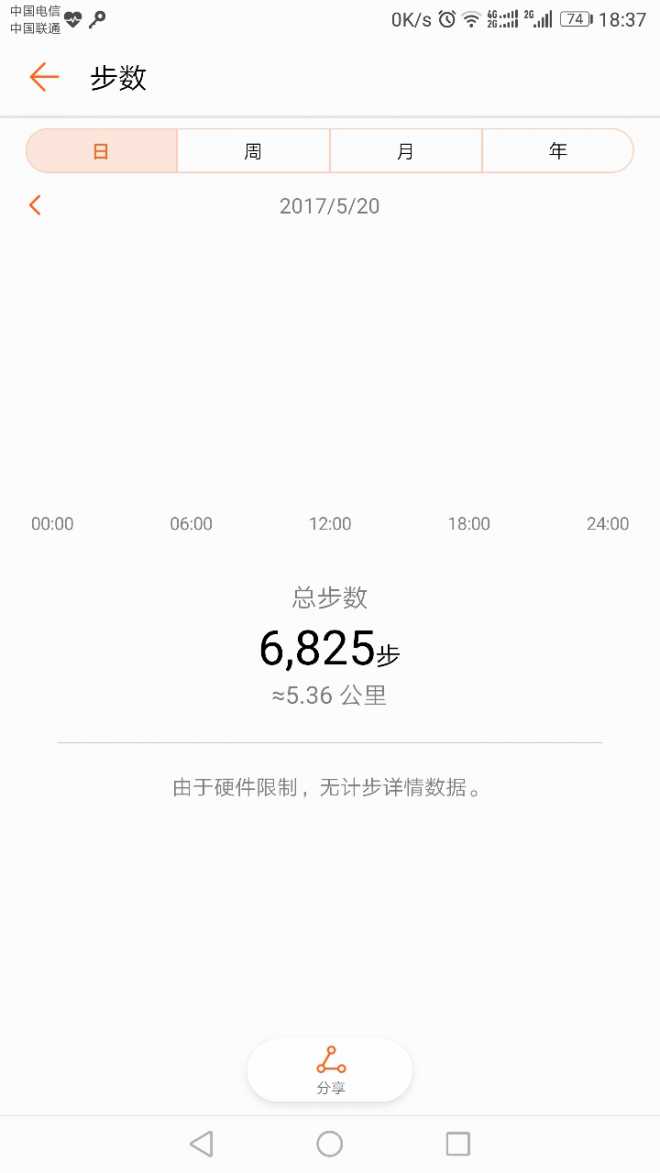Switch to the 月 (month) view
660x1173 pixels.
click(x=405, y=151)
